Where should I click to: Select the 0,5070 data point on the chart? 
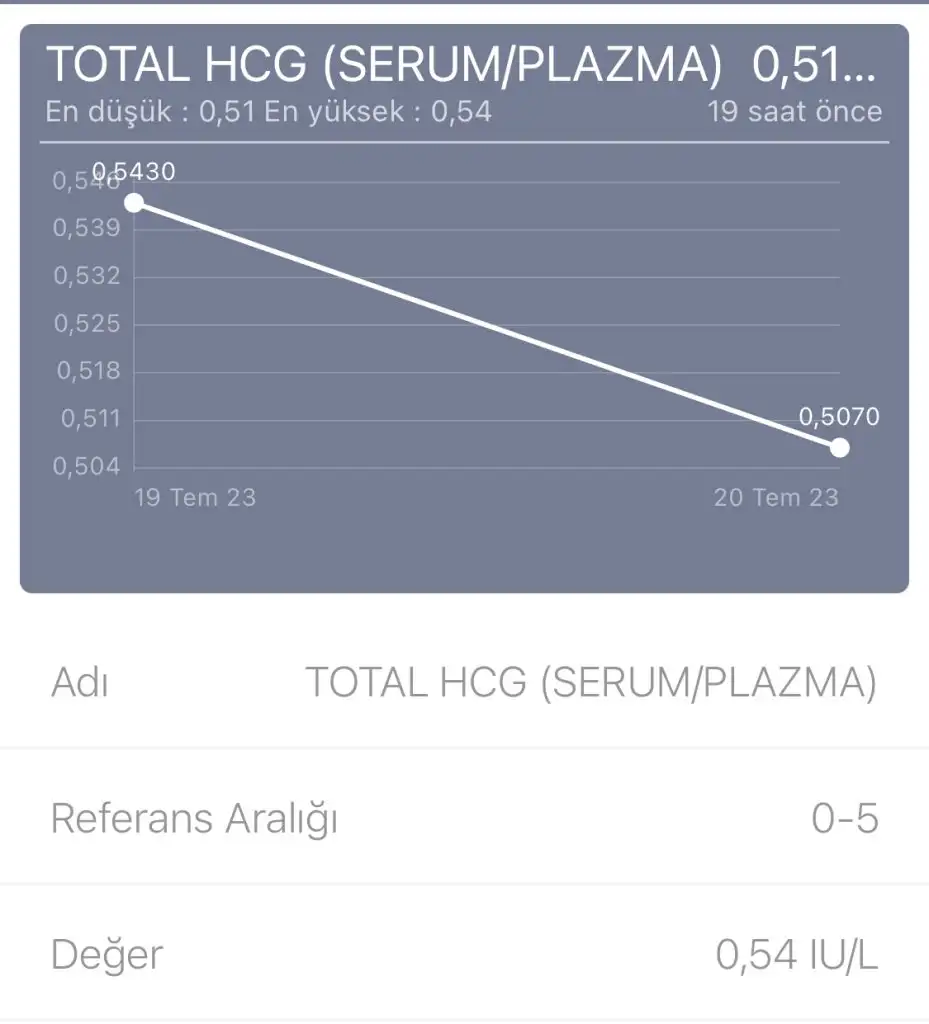pos(840,447)
